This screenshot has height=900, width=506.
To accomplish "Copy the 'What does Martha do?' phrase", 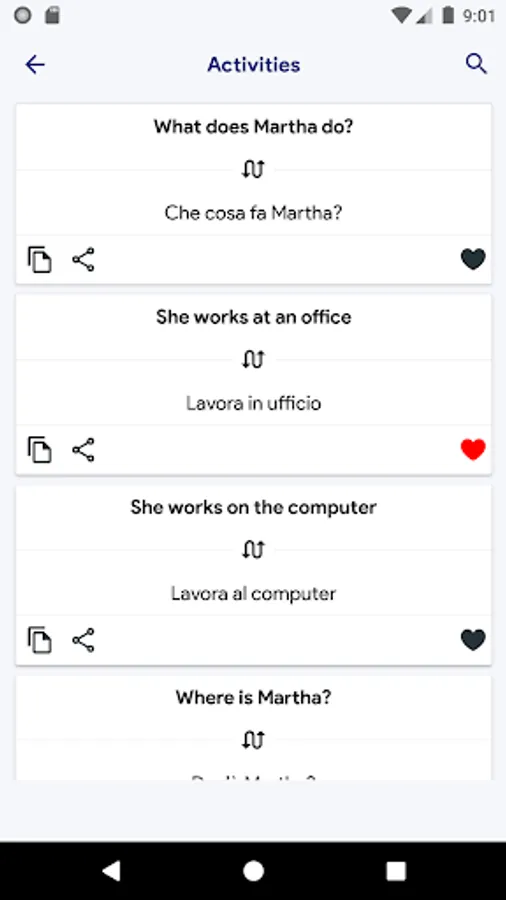I will (x=40, y=259).
